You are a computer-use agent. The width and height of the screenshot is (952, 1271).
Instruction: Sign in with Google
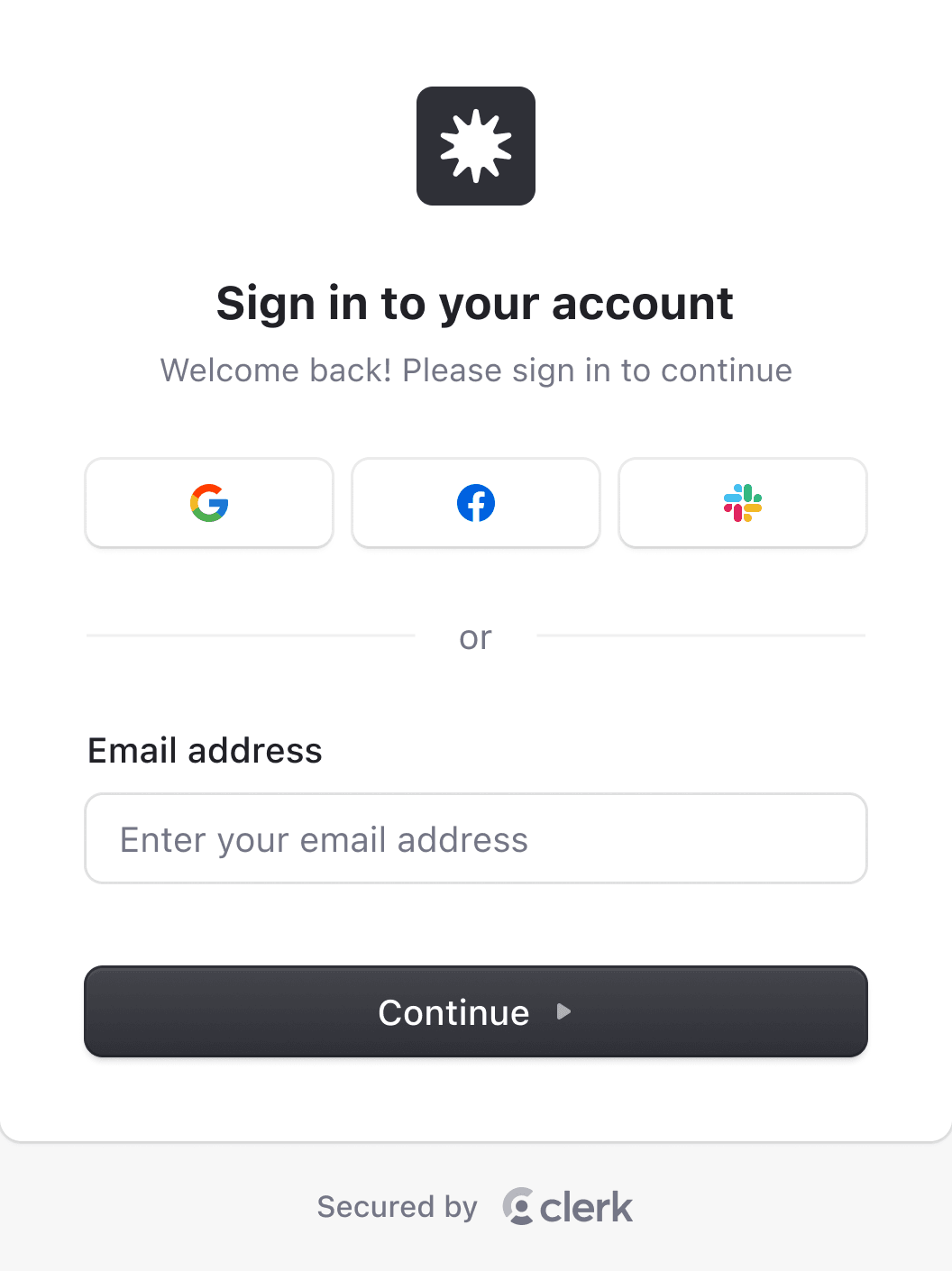click(209, 503)
